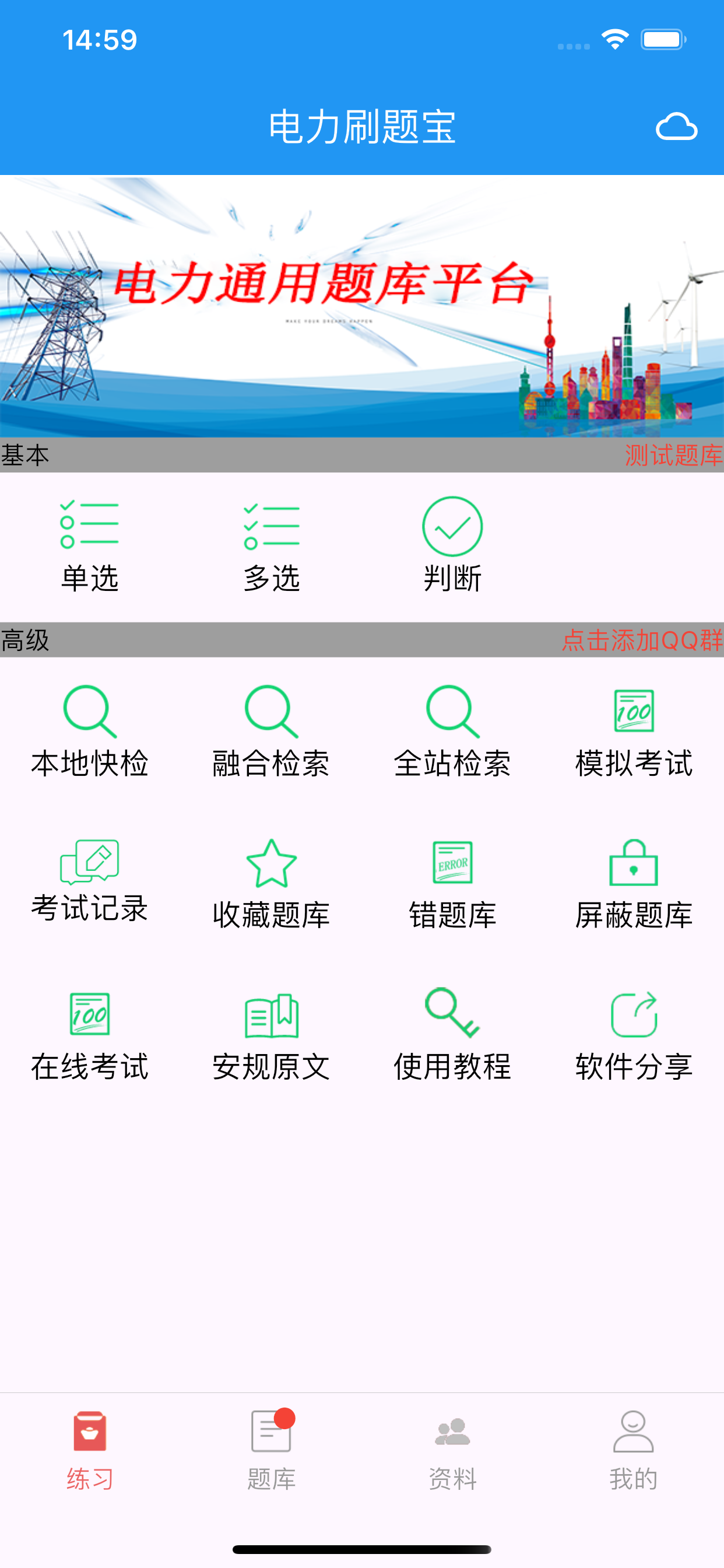Screen dimensions: 724x1568
Task: Read 安规原文 safety regulations text
Action: 271,1028
